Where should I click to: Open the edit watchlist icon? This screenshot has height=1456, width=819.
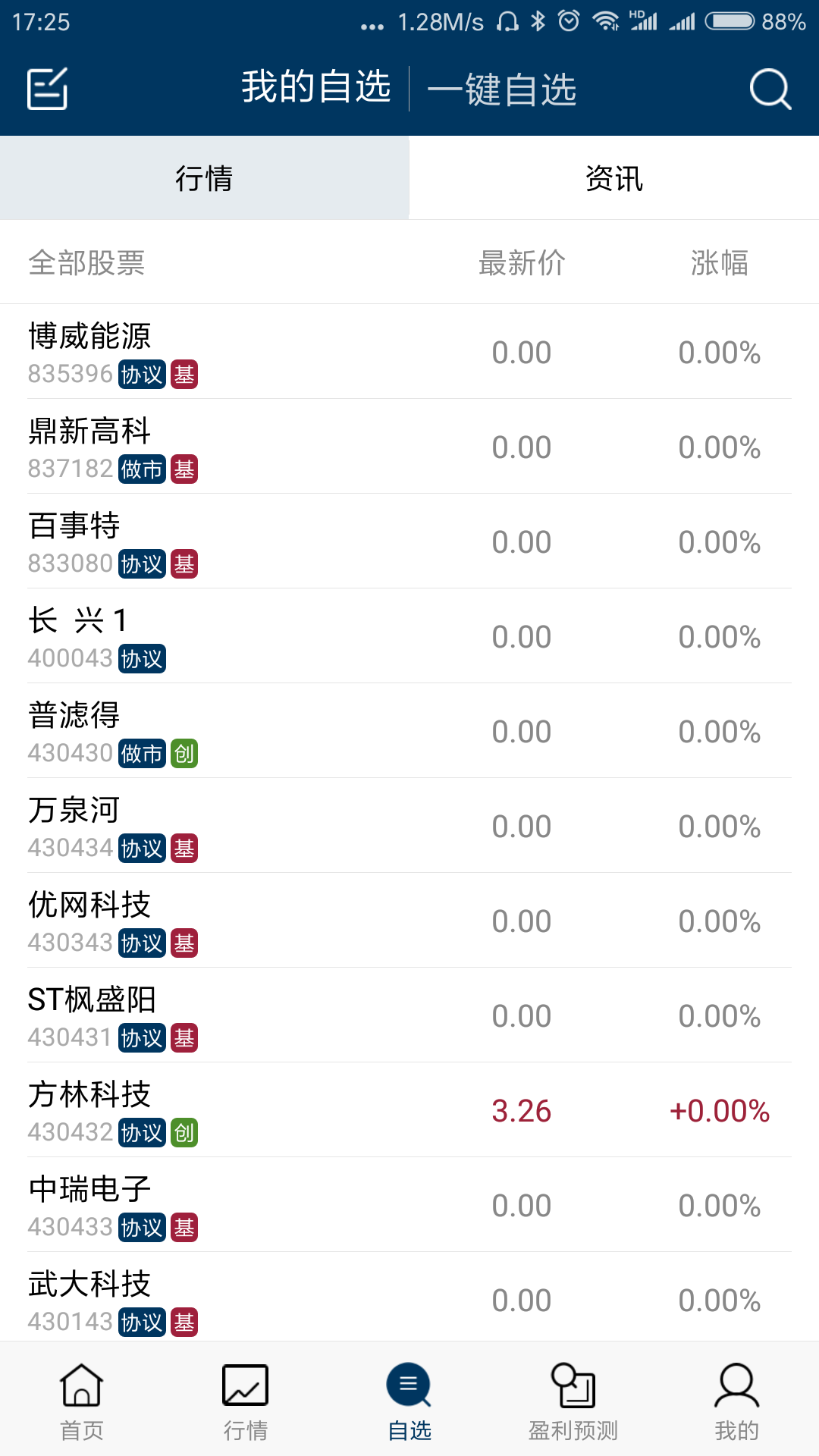pyautogui.click(x=47, y=89)
